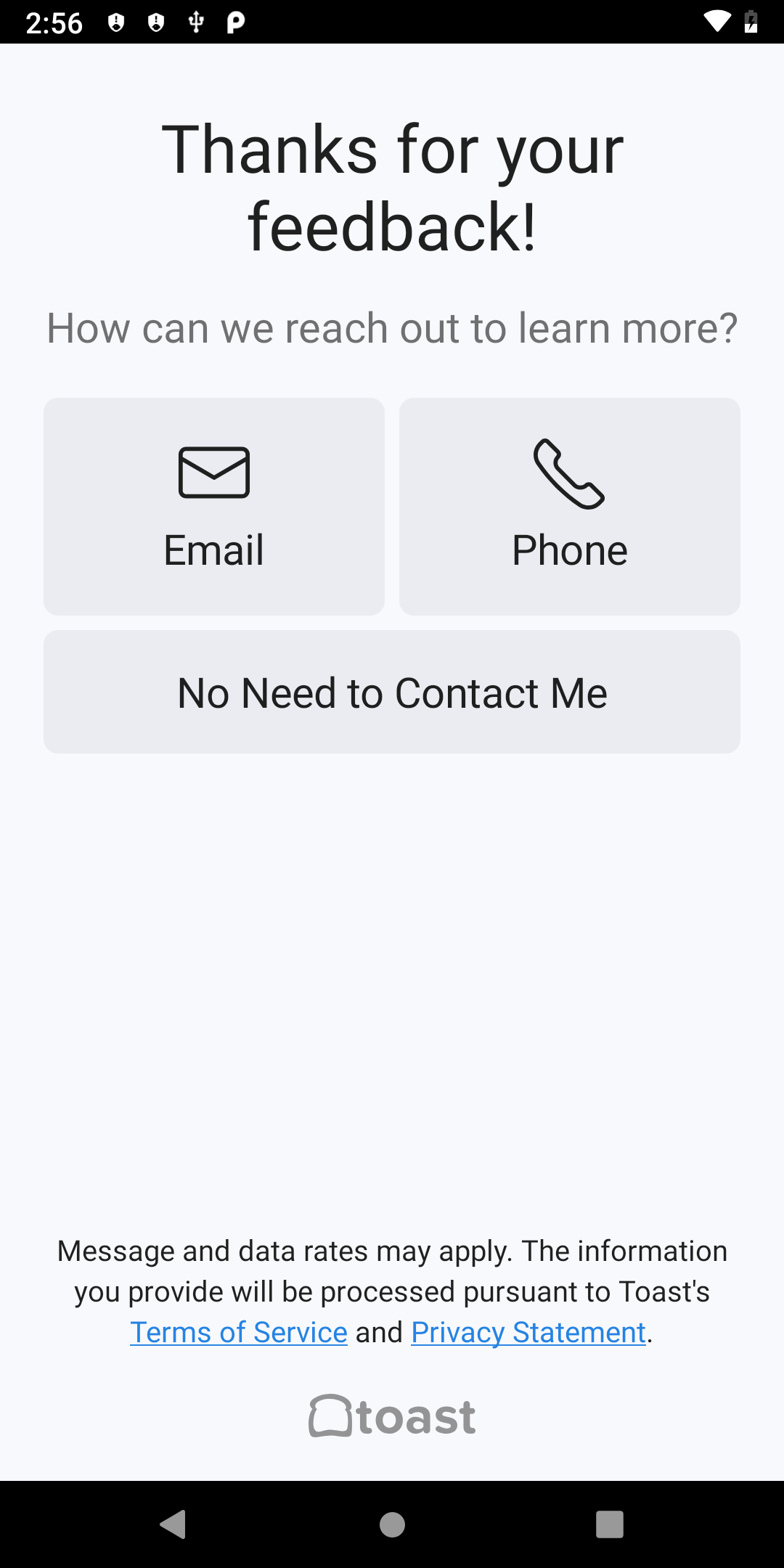Choose Email as your contact method
Image resolution: width=784 pixels, height=1568 pixels.
(213, 505)
